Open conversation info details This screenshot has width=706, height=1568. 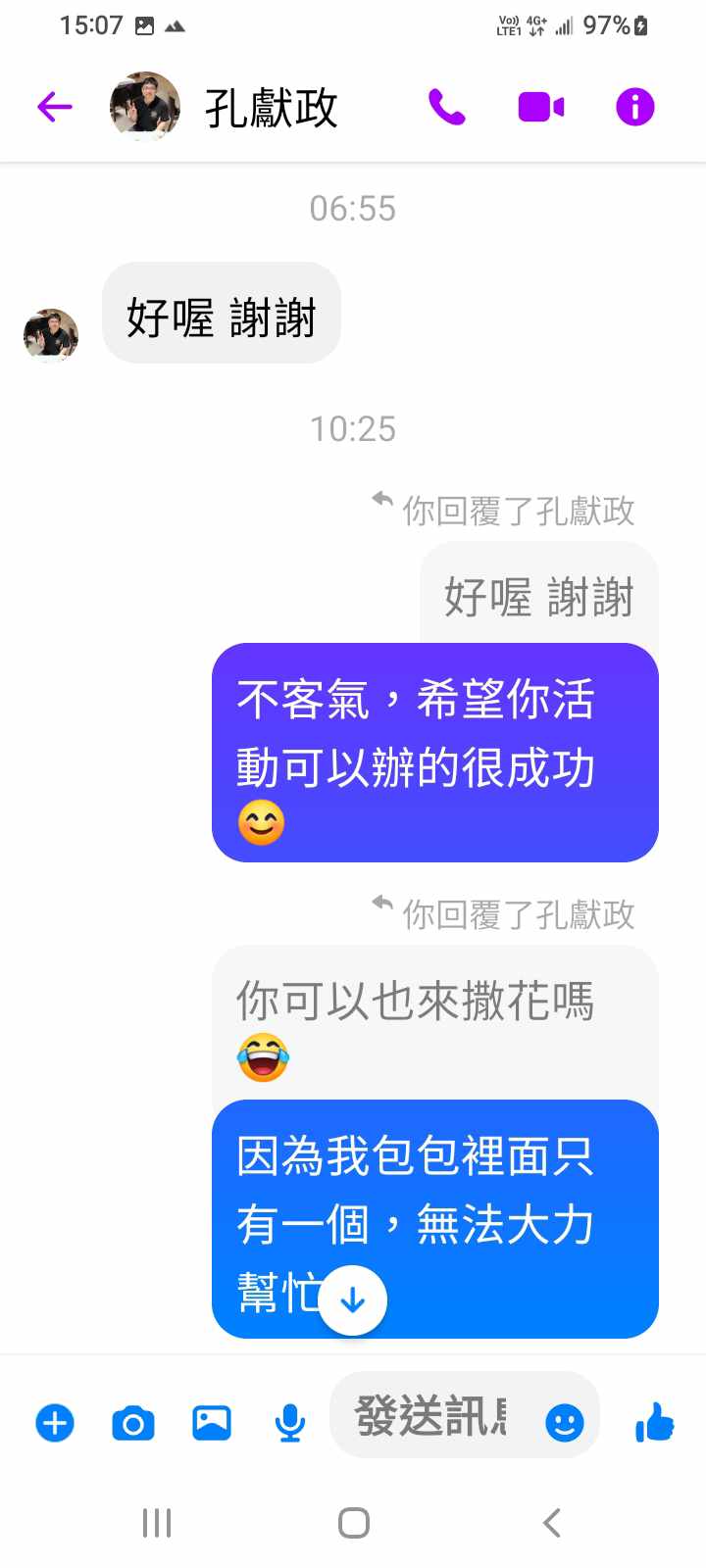point(634,107)
